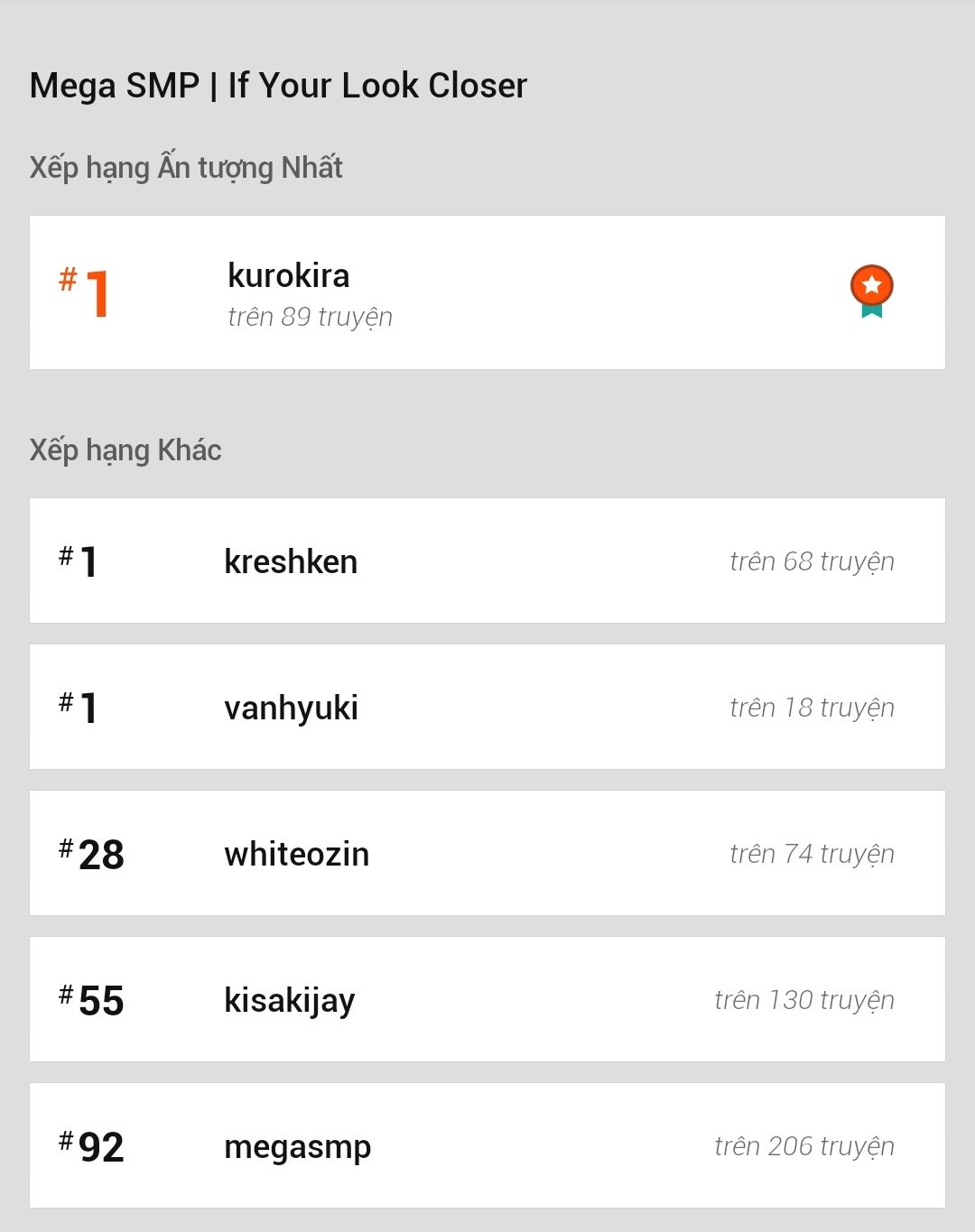This screenshot has height=1232, width=975.
Task: Tap the megasmp tag ranking
Action: click(487, 1145)
